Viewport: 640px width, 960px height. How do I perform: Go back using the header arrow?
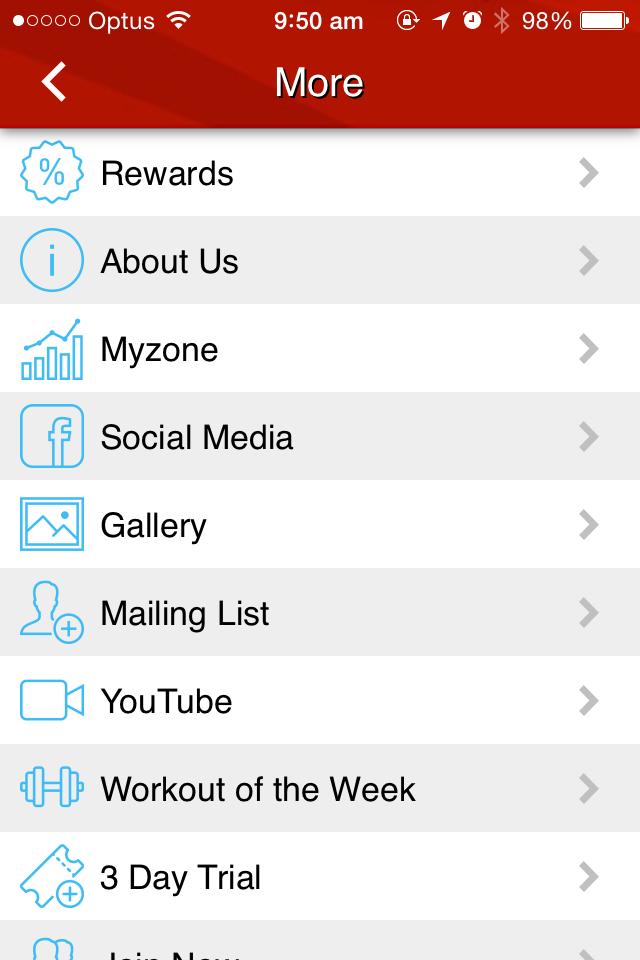click(x=54, y=82)
